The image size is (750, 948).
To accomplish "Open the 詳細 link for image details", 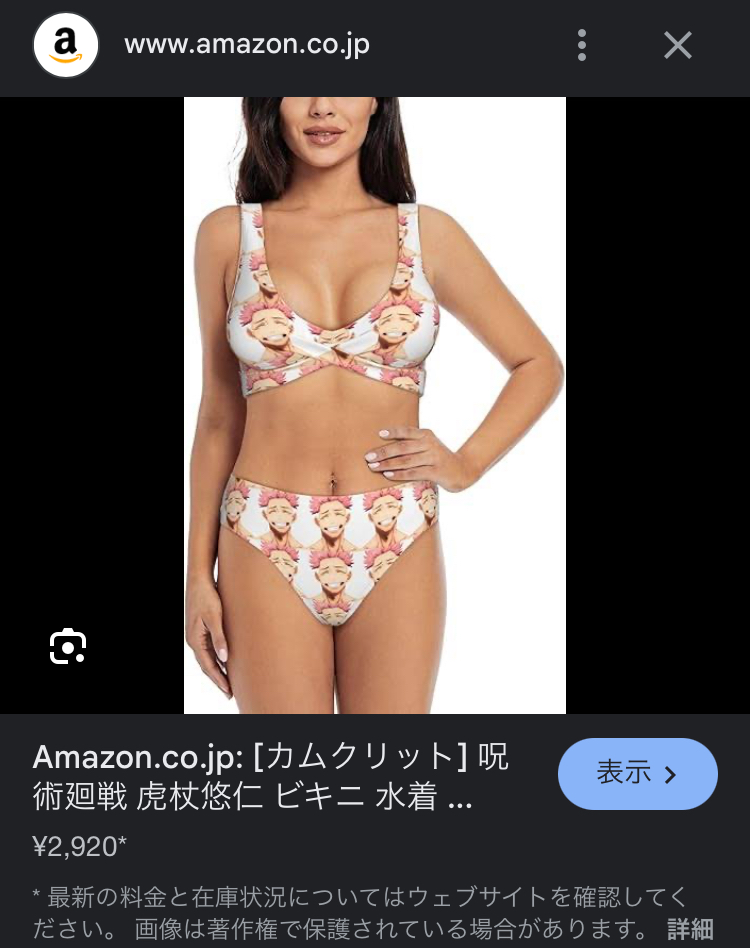I will point(690,929).
